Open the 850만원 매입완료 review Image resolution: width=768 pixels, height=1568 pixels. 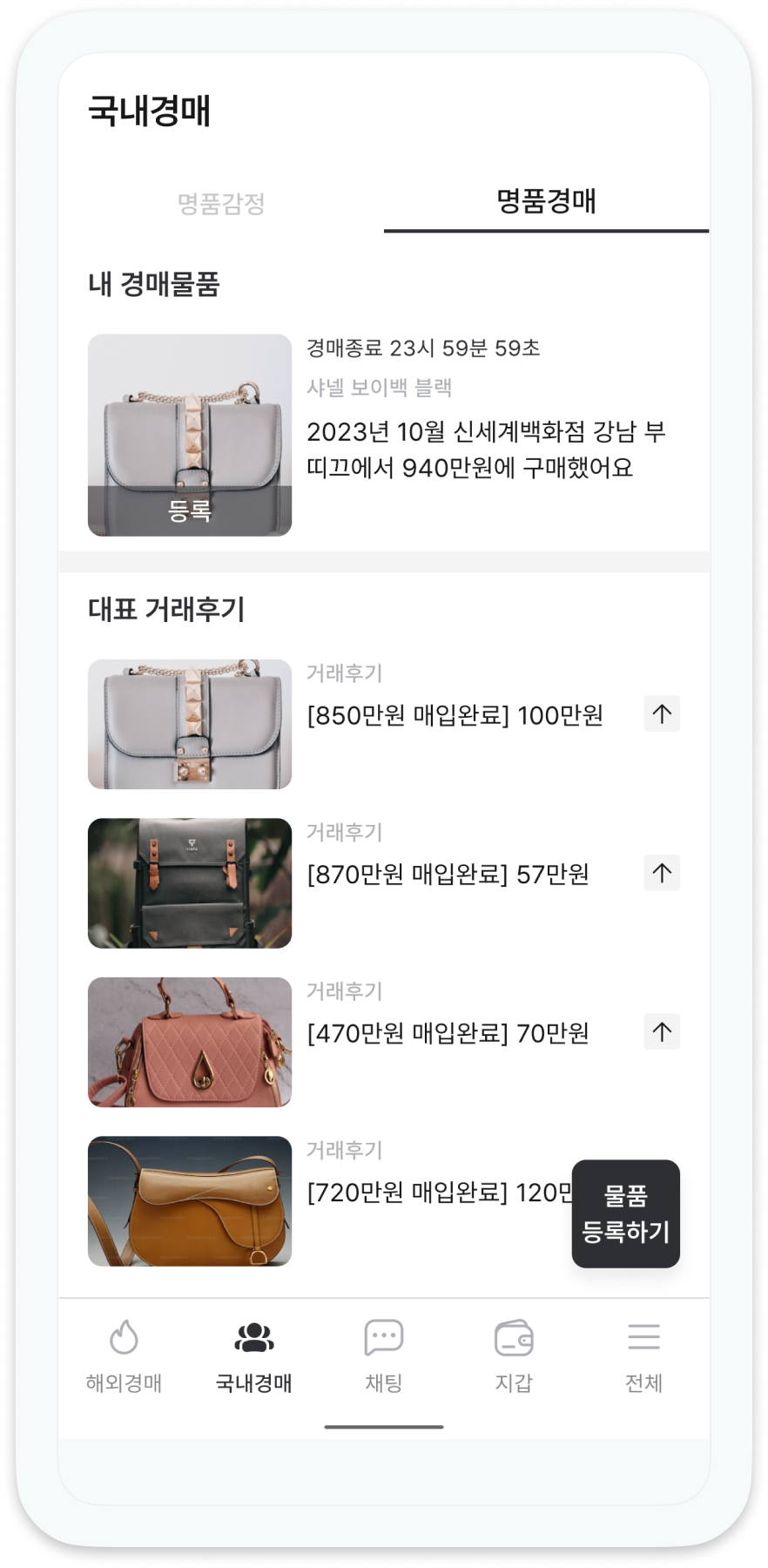tap(455, 716)
